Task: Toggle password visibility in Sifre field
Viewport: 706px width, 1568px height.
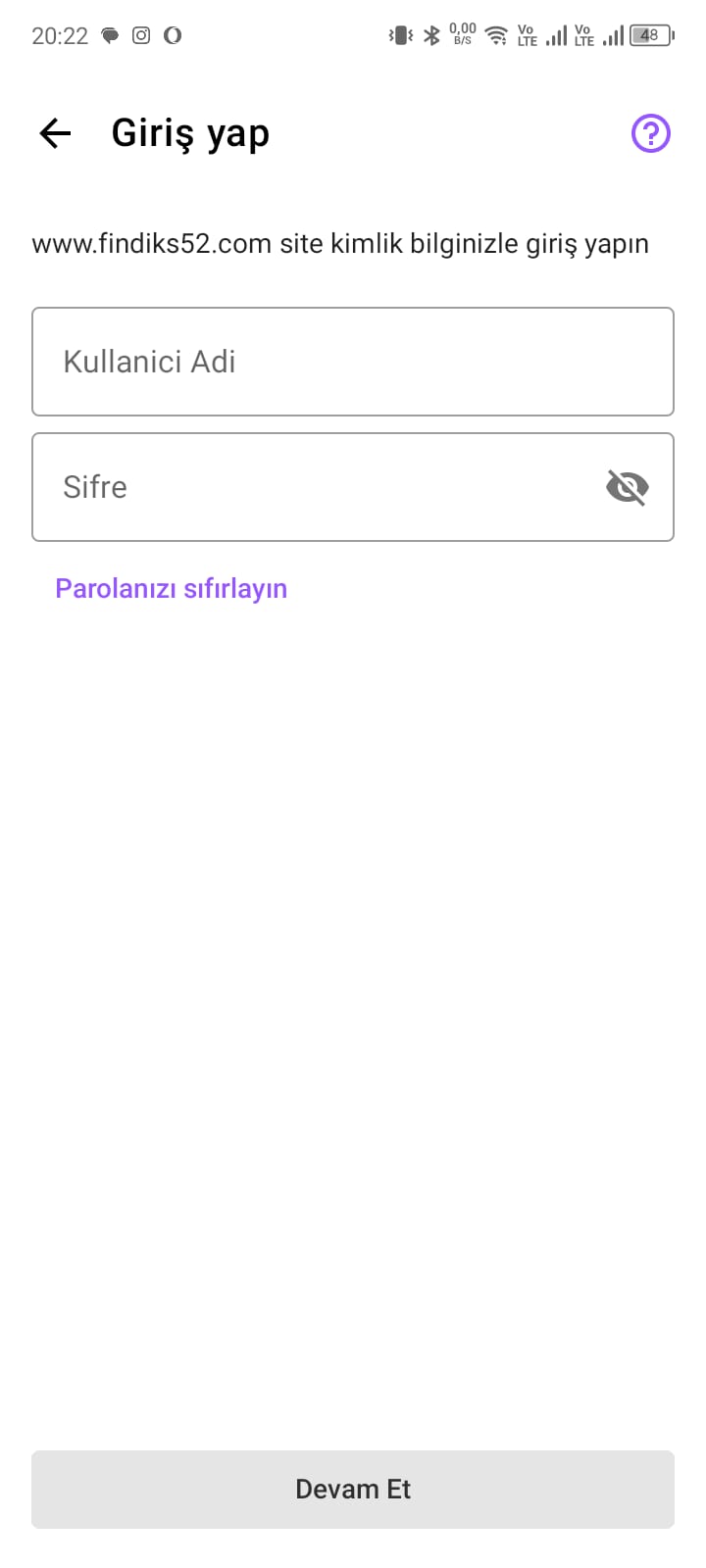Action: click(x=627, y=486)
